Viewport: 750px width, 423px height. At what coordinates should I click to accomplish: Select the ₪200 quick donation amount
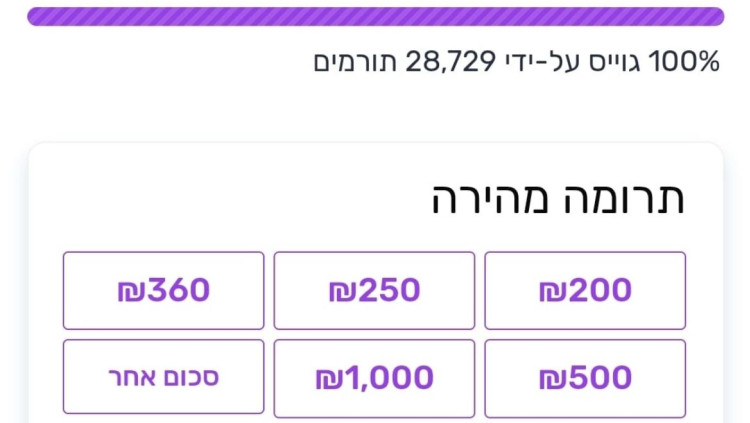(585, 290)
